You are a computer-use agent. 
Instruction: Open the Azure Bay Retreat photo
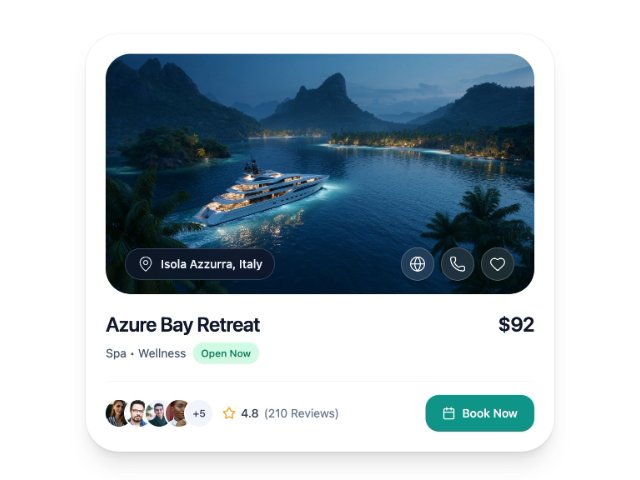pyautogui.click(x=320, y=150)
